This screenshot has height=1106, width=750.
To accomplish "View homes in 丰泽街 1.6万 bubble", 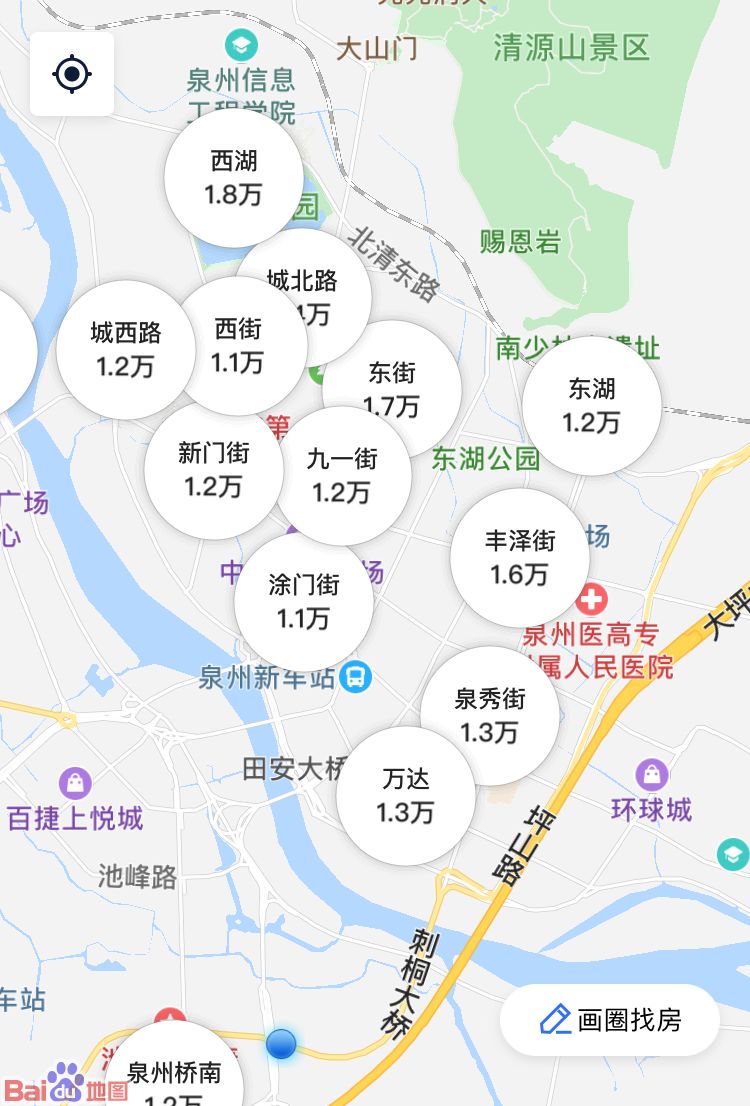I will tap(519, 557).
